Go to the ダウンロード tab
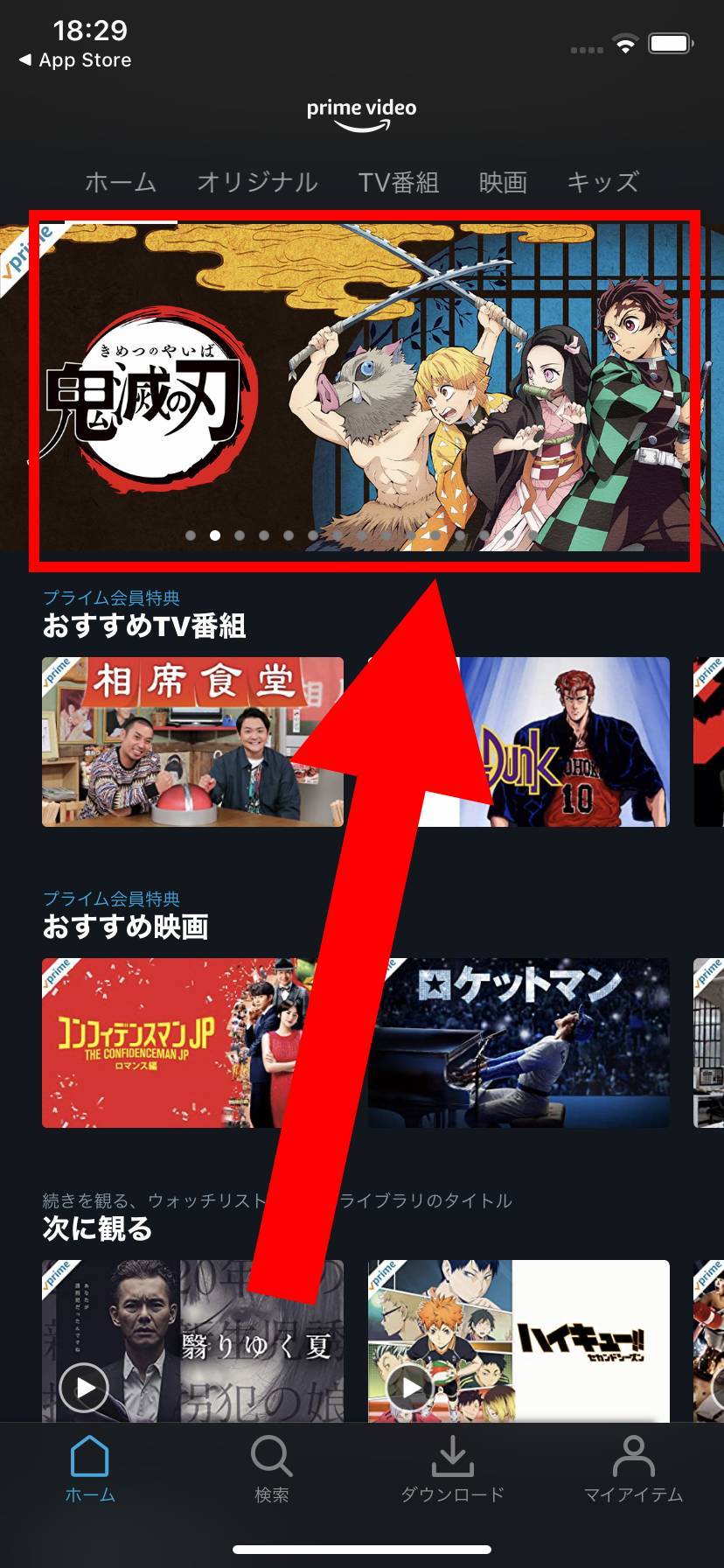The image size is (724, 1568). pyautogui.click(x=452, y=1470)
